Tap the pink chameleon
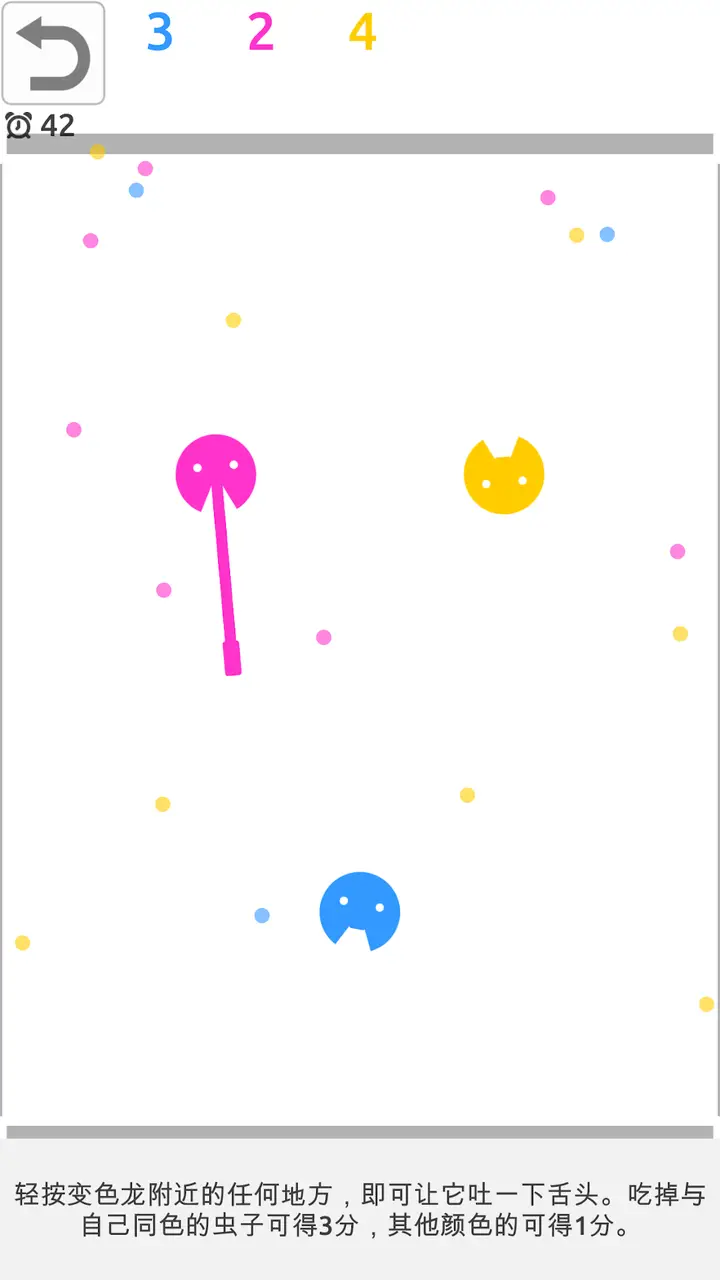The width and height of the screenshot is (720, 1280). [216, 470]
